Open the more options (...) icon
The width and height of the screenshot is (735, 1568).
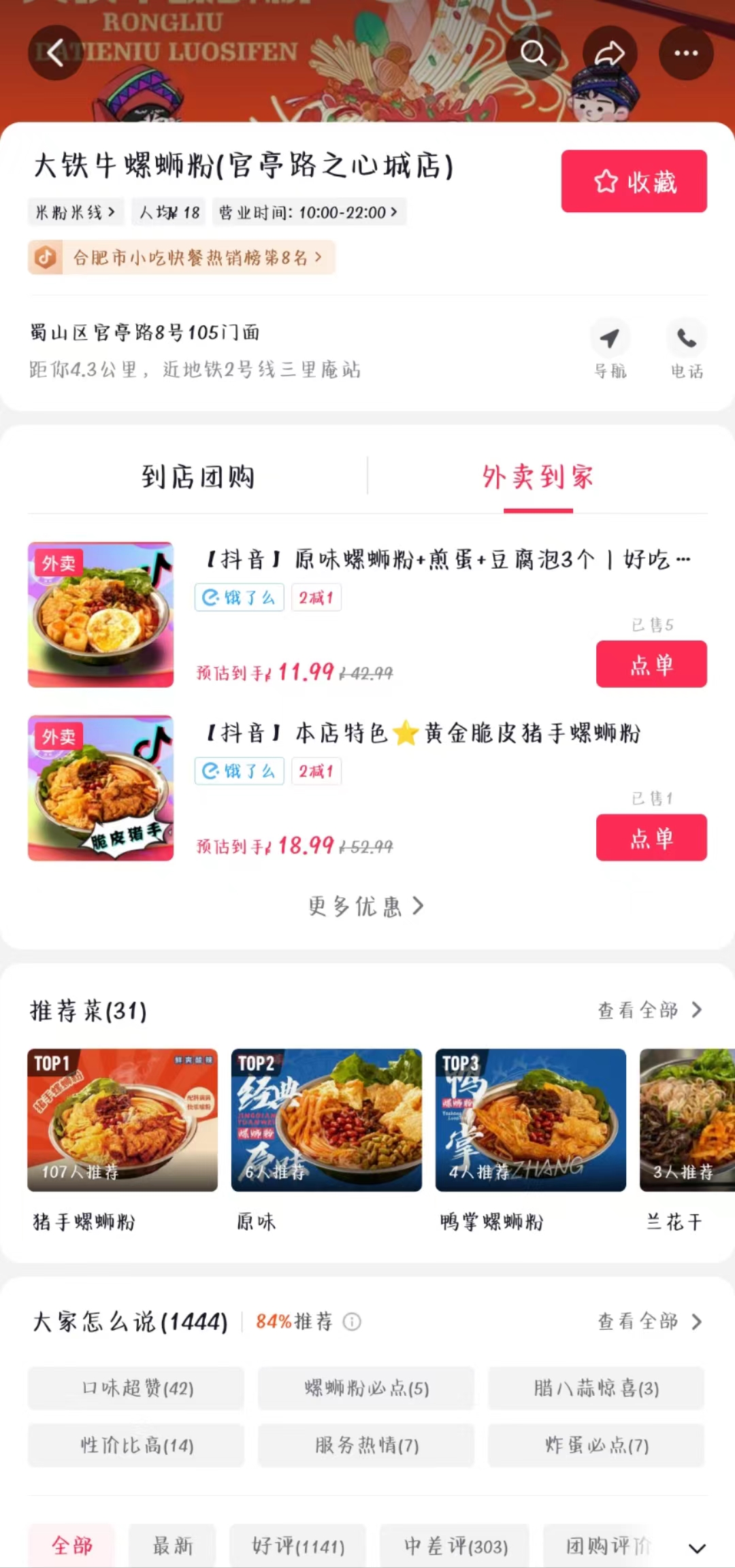coord(686,53)
